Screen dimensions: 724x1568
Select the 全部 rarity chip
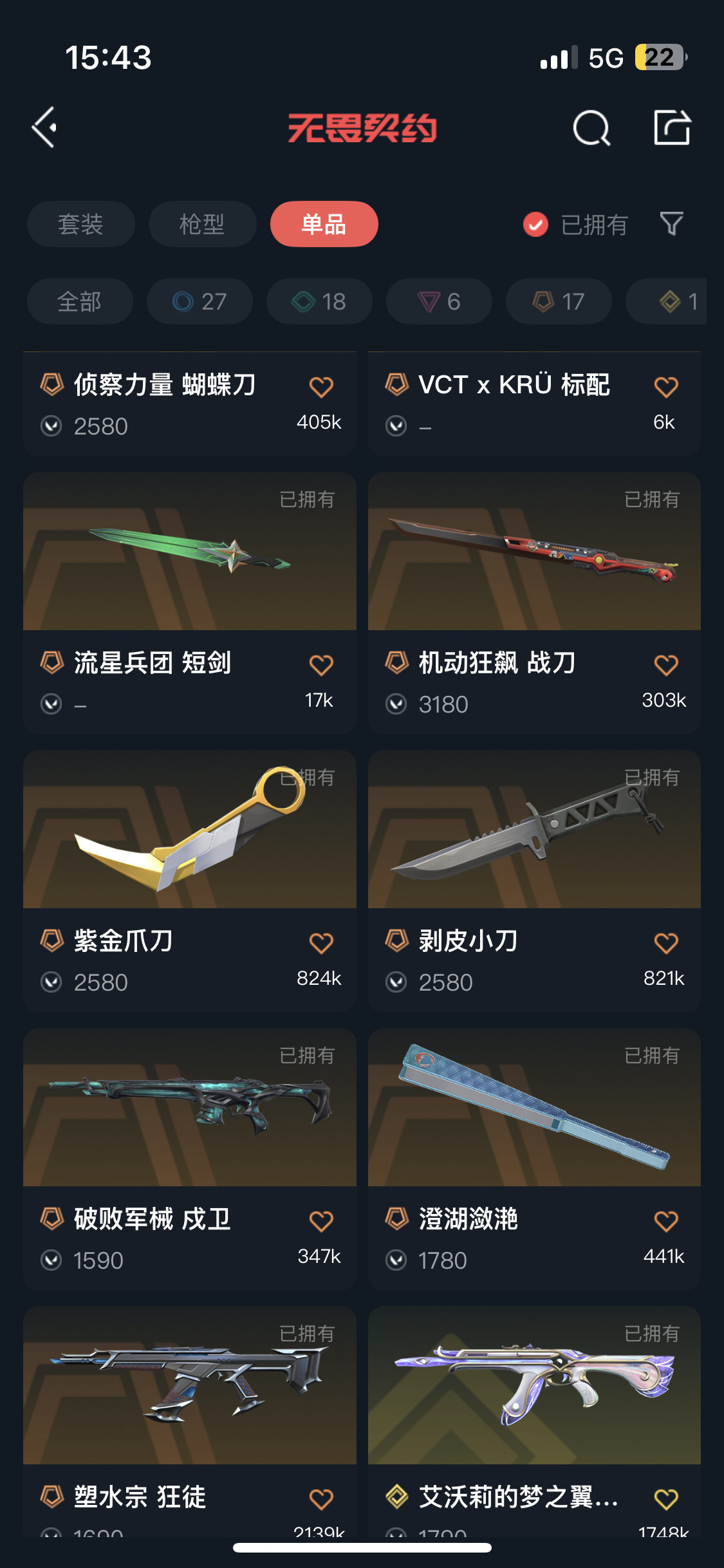[x=80, y=301]
